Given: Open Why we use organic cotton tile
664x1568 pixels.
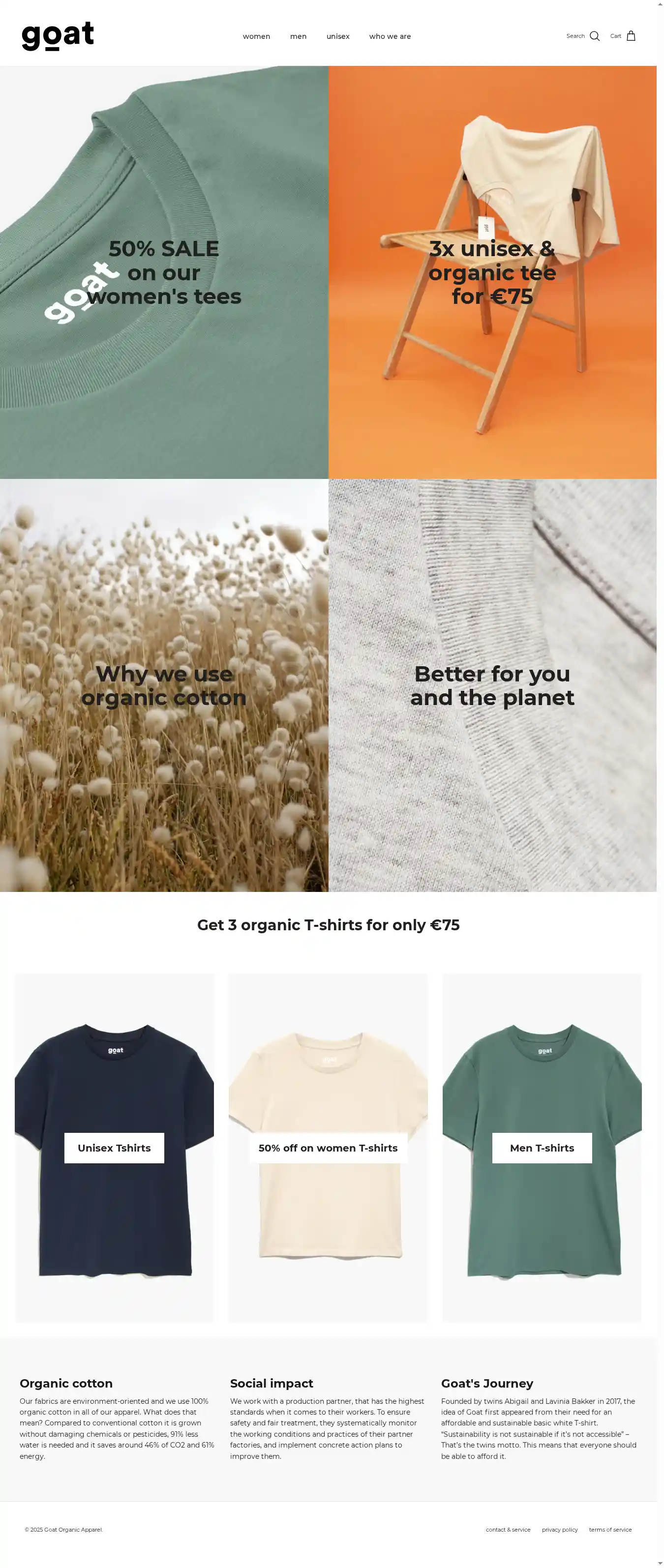Looking at the screenshot, I should coord(164,685).
